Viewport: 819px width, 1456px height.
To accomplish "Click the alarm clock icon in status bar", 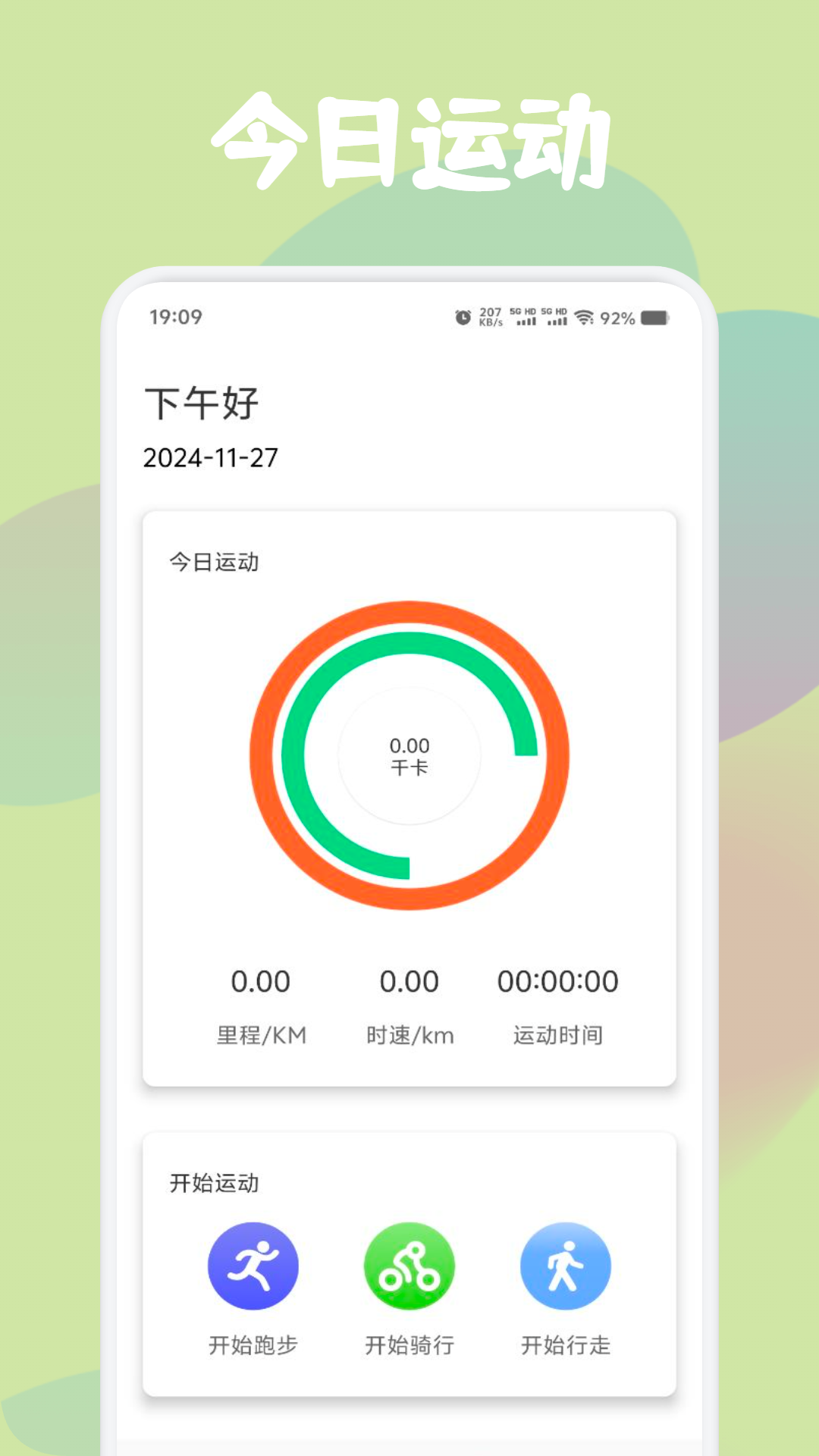I will [462, 317].
